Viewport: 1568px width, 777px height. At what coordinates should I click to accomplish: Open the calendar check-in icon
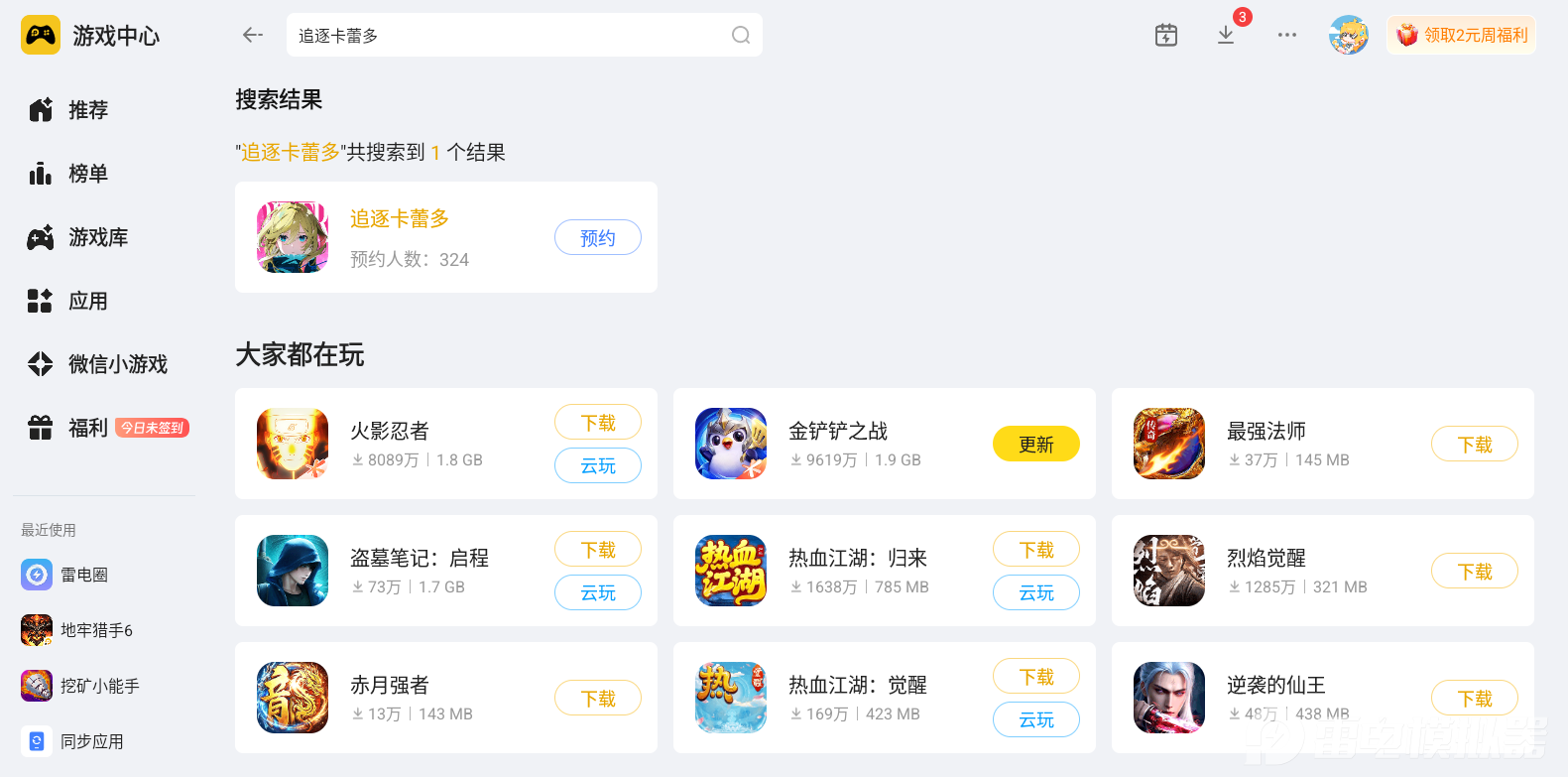point(1166,35)
